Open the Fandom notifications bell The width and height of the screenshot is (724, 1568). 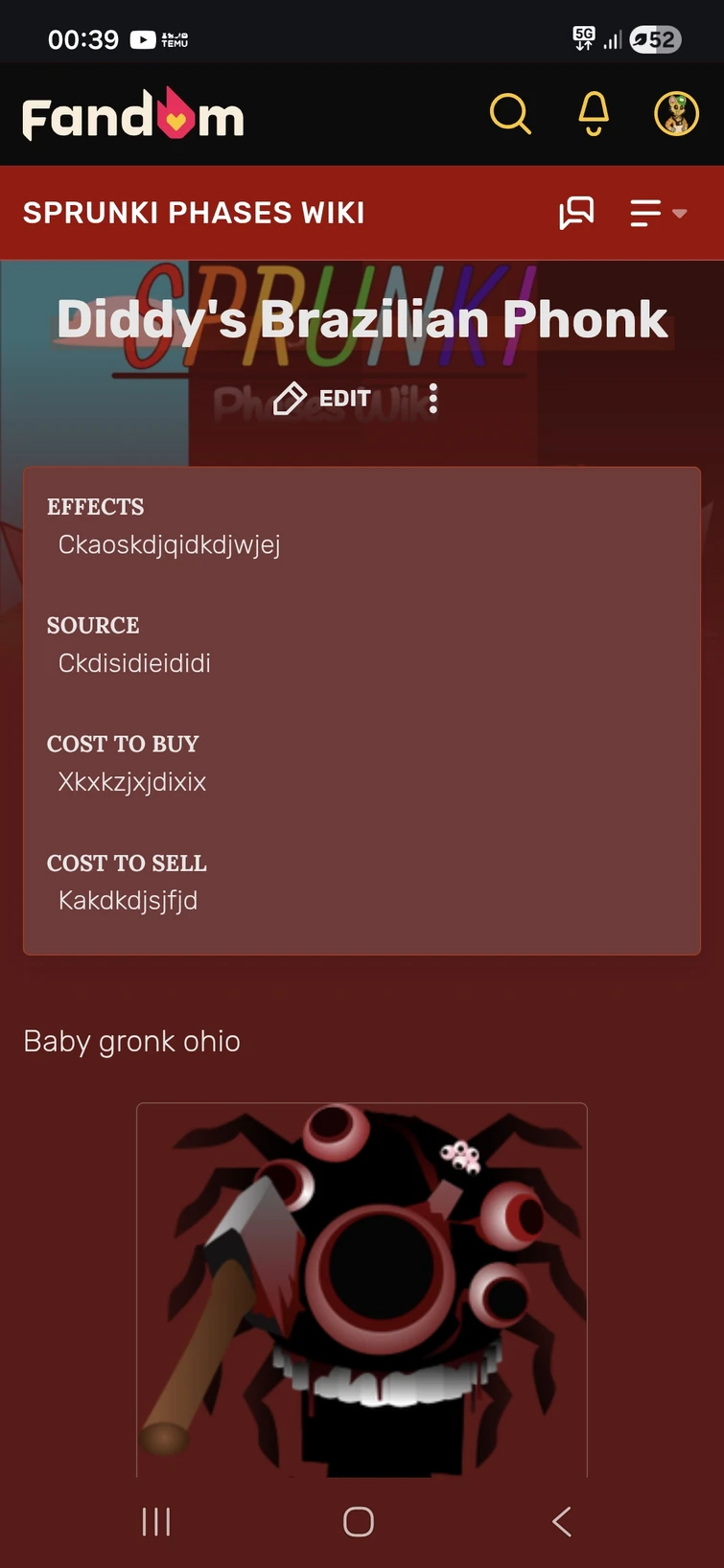(x=594, y=113)
